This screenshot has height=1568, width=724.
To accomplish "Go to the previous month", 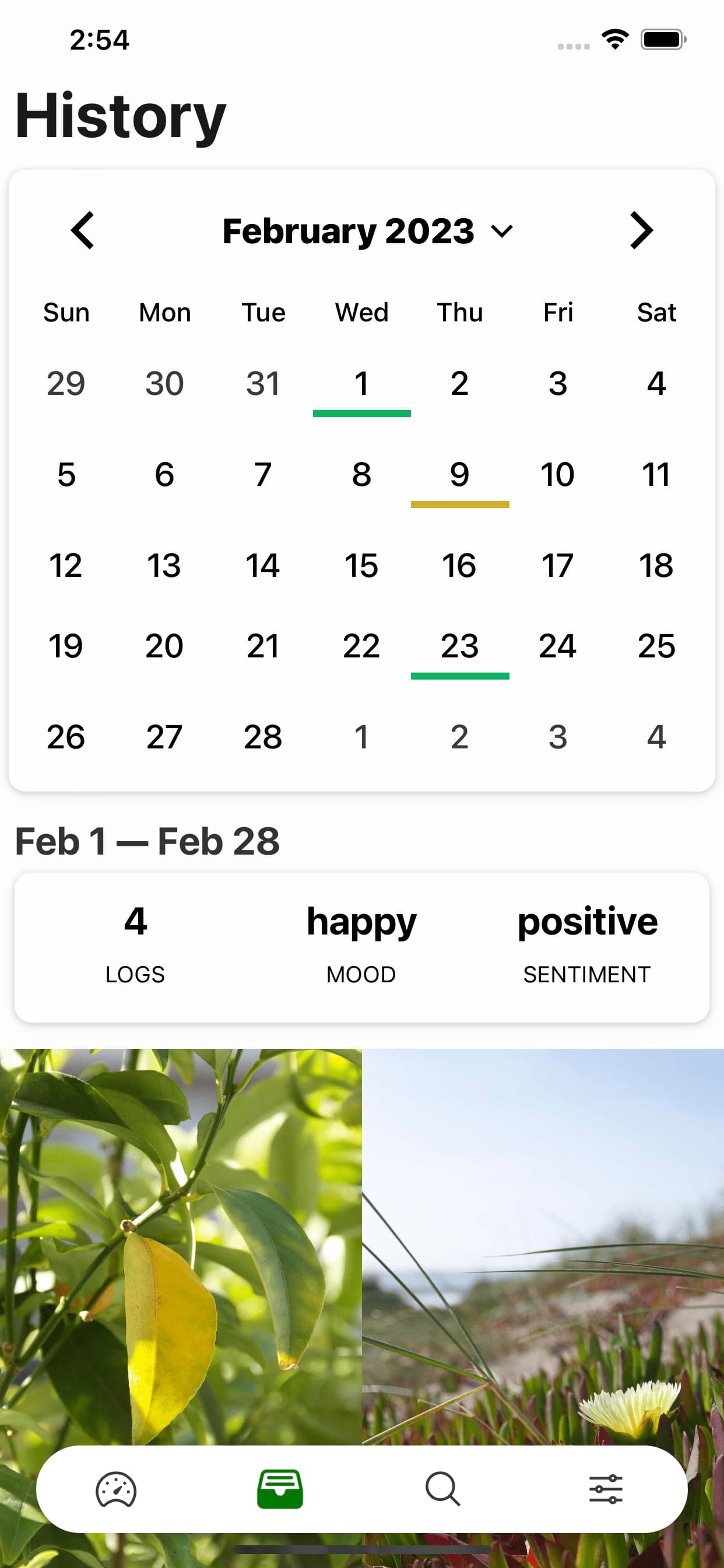I will (x=83, y=230).
